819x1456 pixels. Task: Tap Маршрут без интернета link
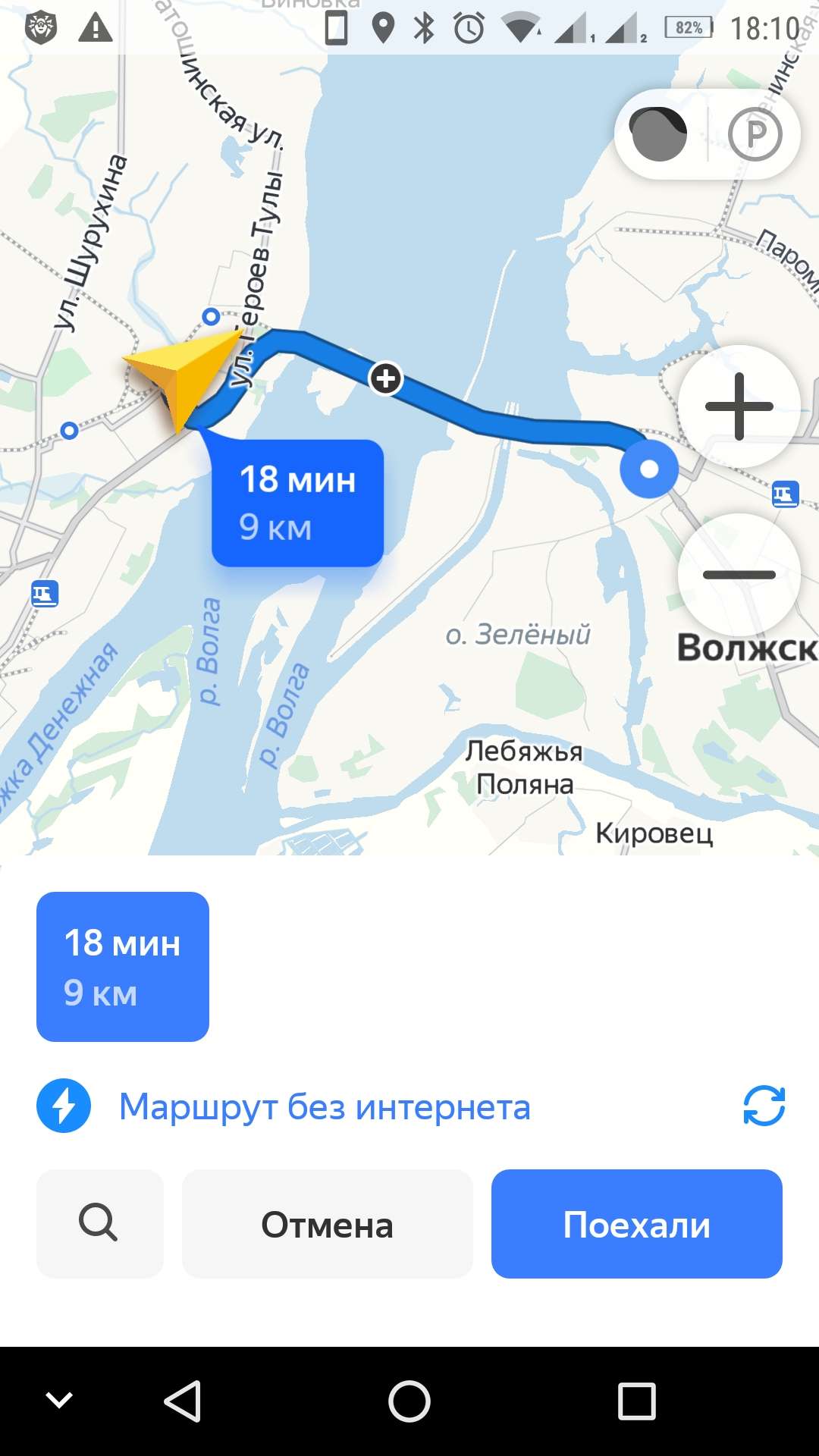pos(325,1107)
